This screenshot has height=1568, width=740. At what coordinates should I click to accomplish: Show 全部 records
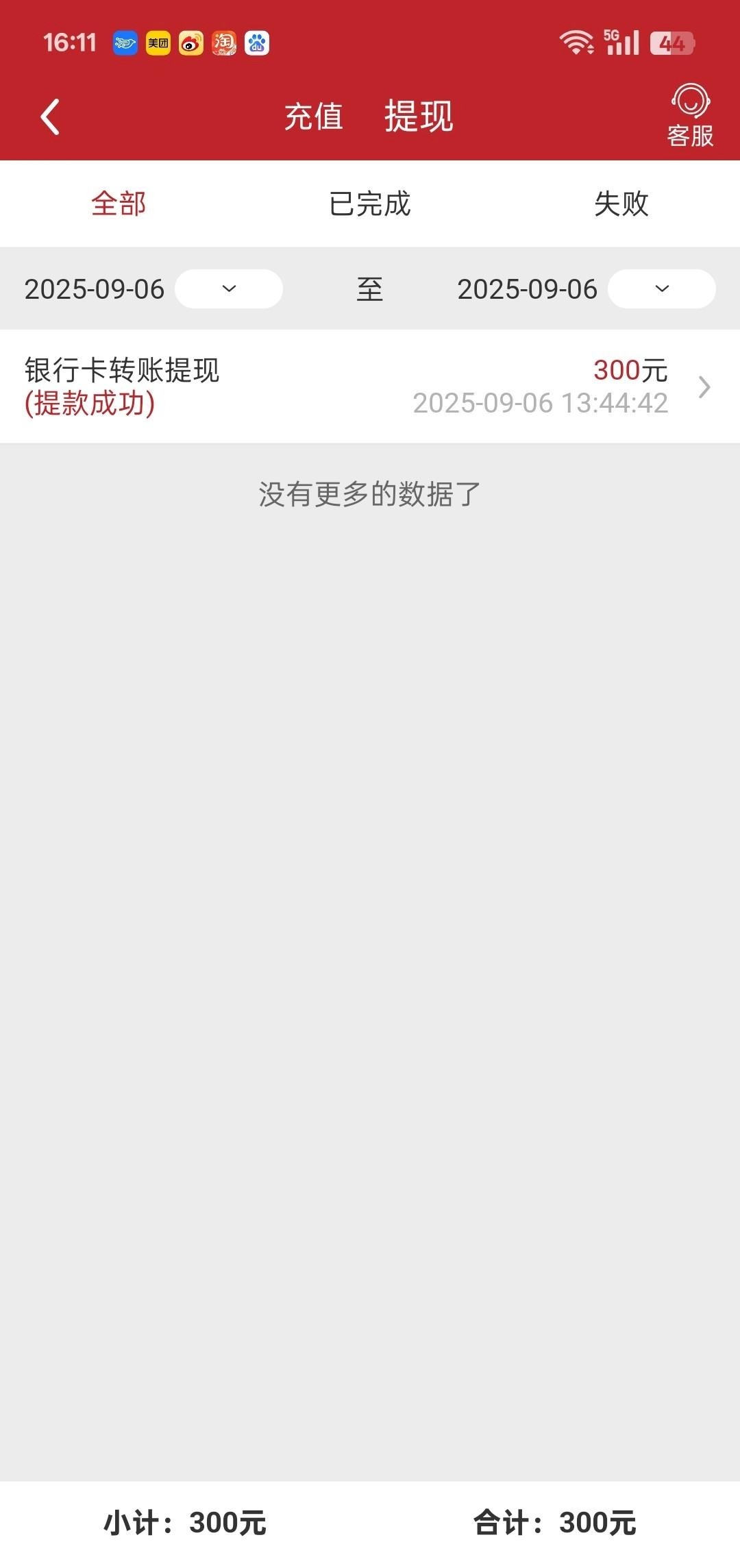(x=119, y=204)
